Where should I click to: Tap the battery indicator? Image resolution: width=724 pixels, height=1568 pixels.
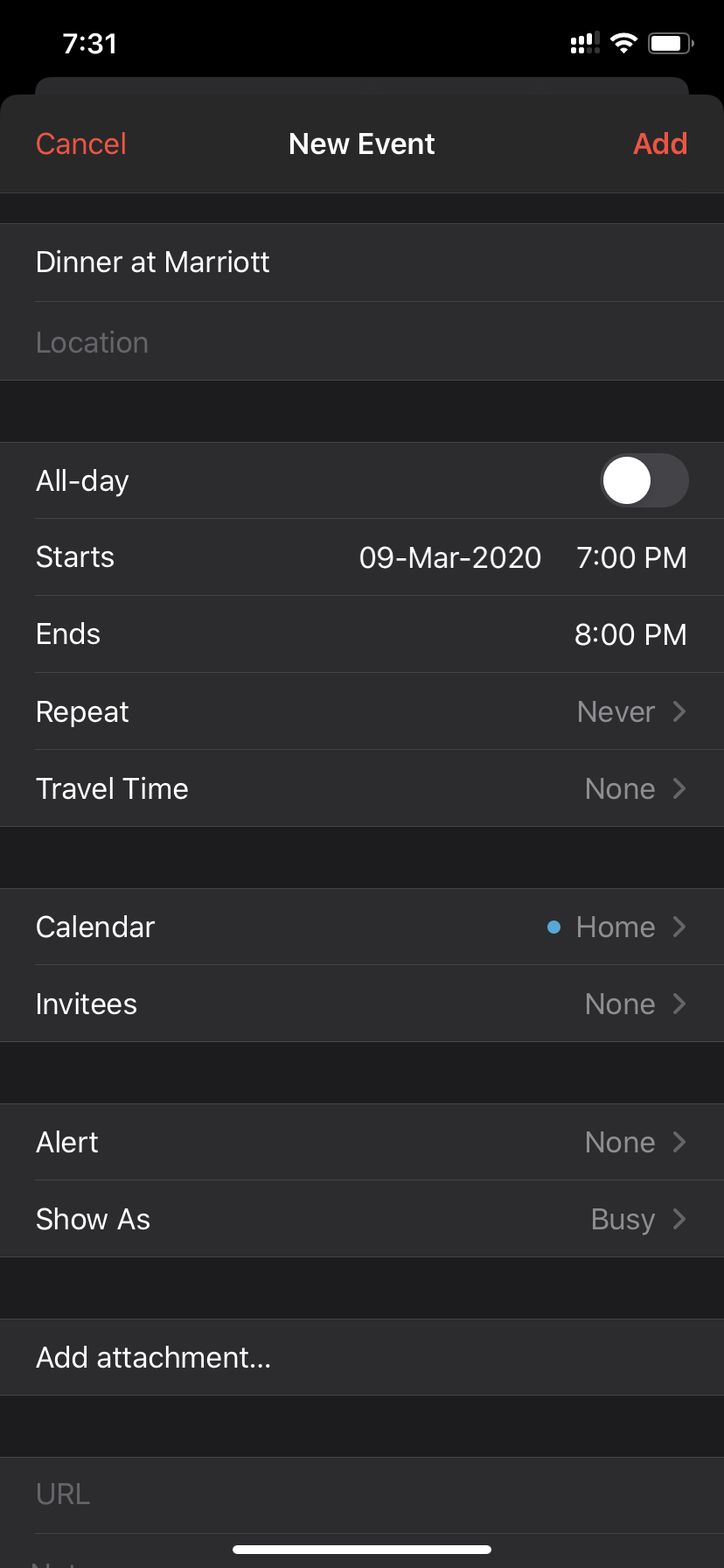point(670,42)
